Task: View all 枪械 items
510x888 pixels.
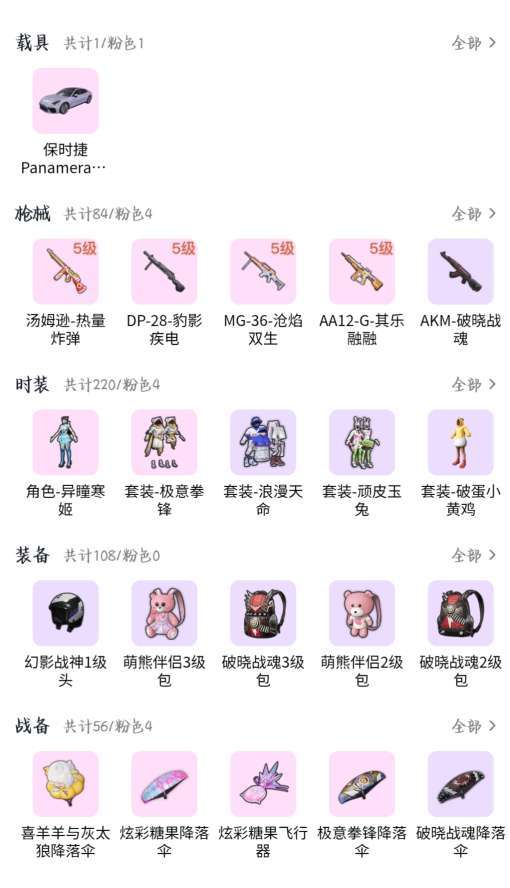Action: (474, 214)
